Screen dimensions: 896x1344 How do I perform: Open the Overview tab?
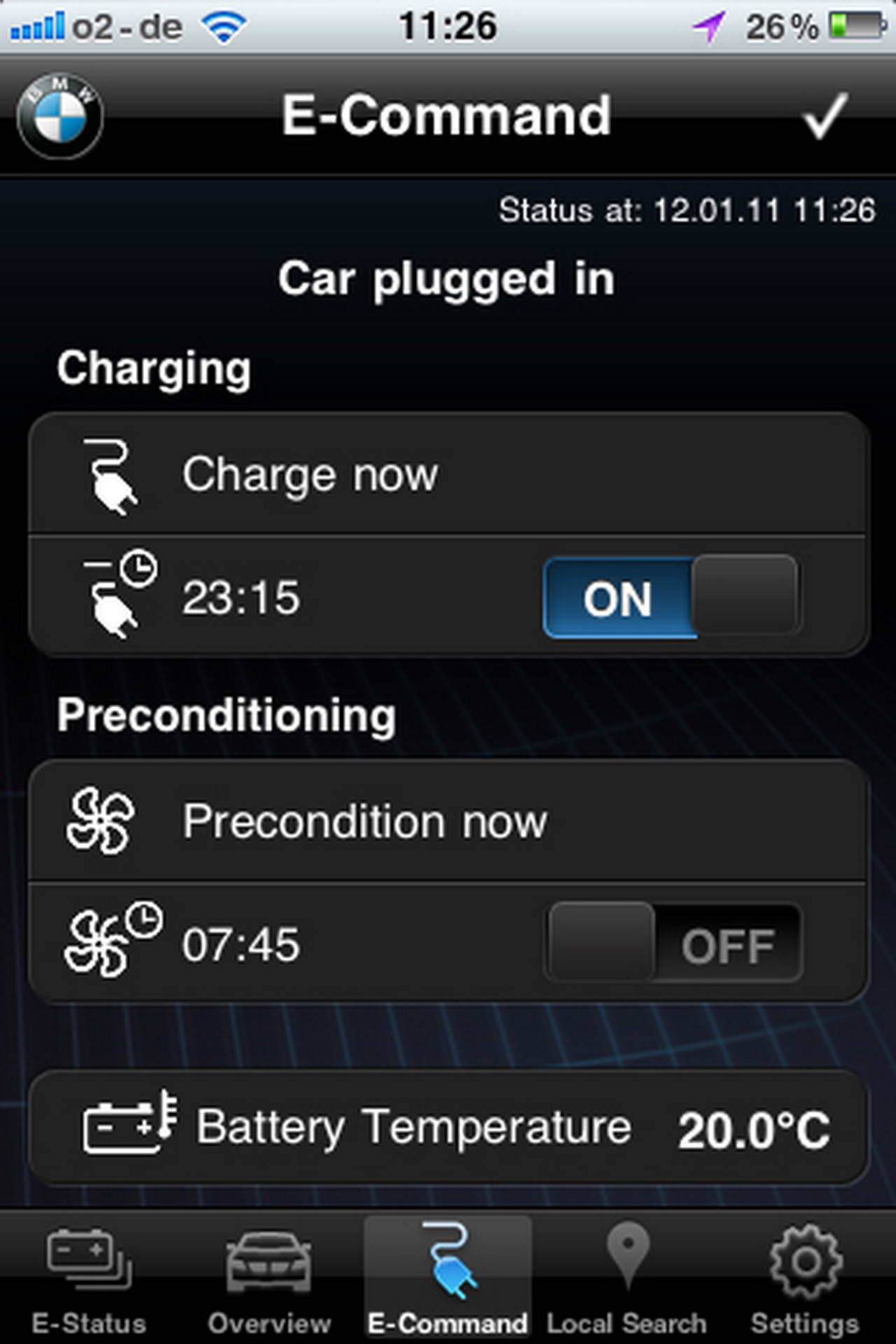tap(269, 1281)
